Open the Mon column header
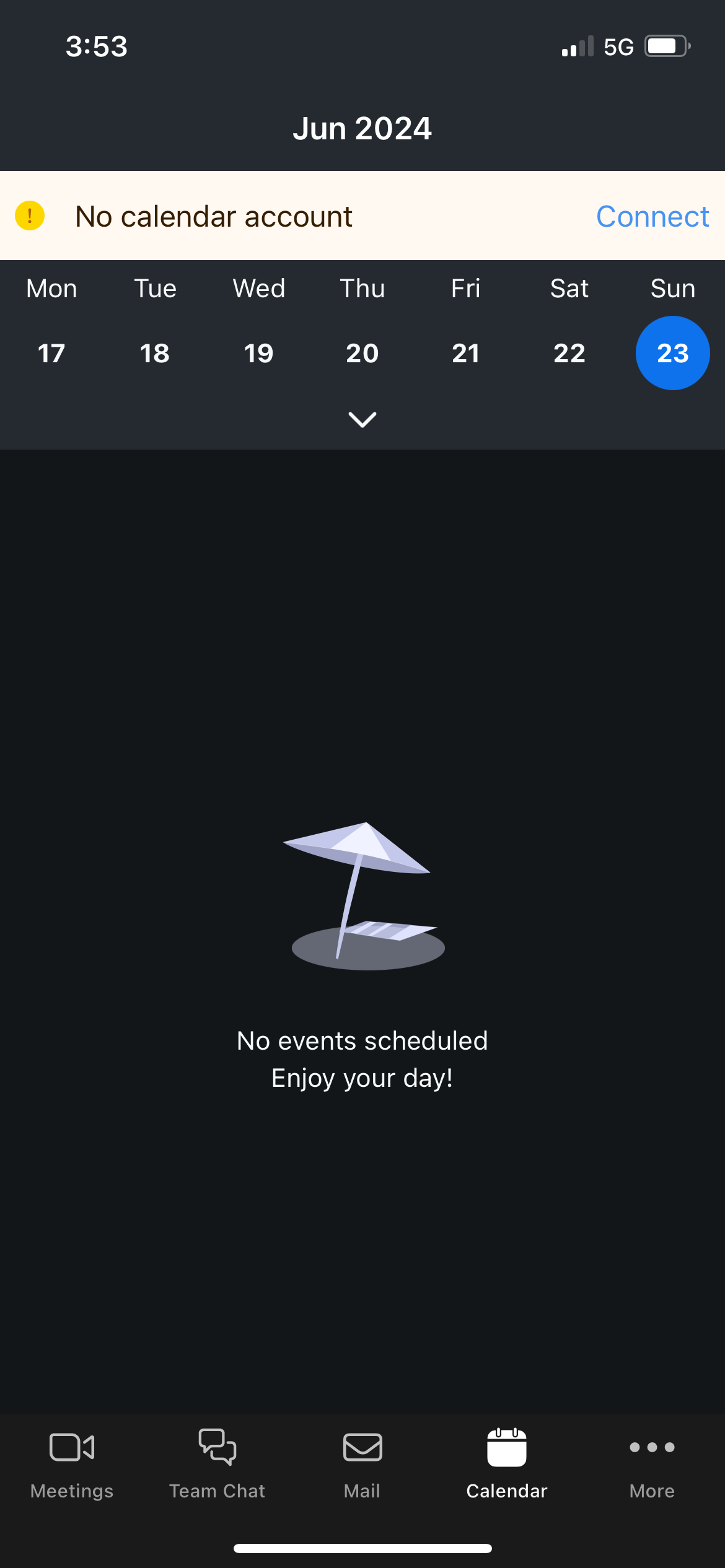Image resolution: width=725 pixels, height=1568 pixels. point(51,288)
